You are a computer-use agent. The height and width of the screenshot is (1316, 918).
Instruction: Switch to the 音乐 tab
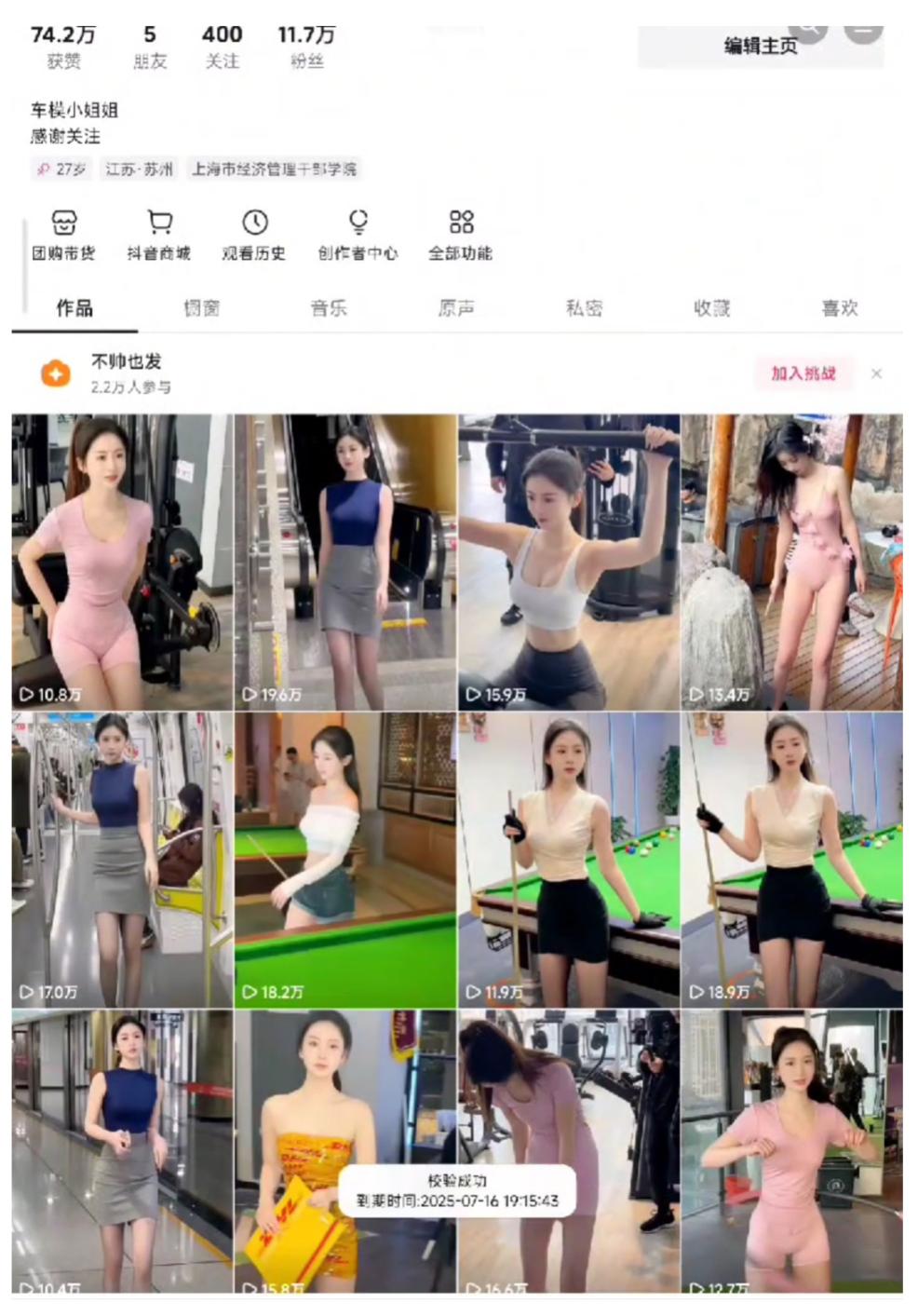[329, 308]
